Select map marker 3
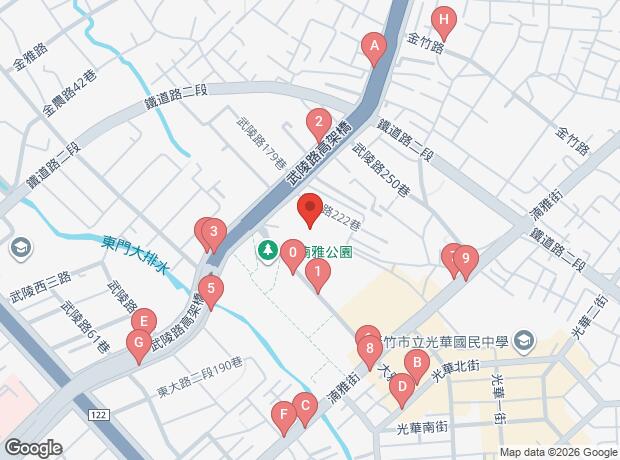This screenshot has width=620, height=460. pyautogui.click(x=212, y=233)
